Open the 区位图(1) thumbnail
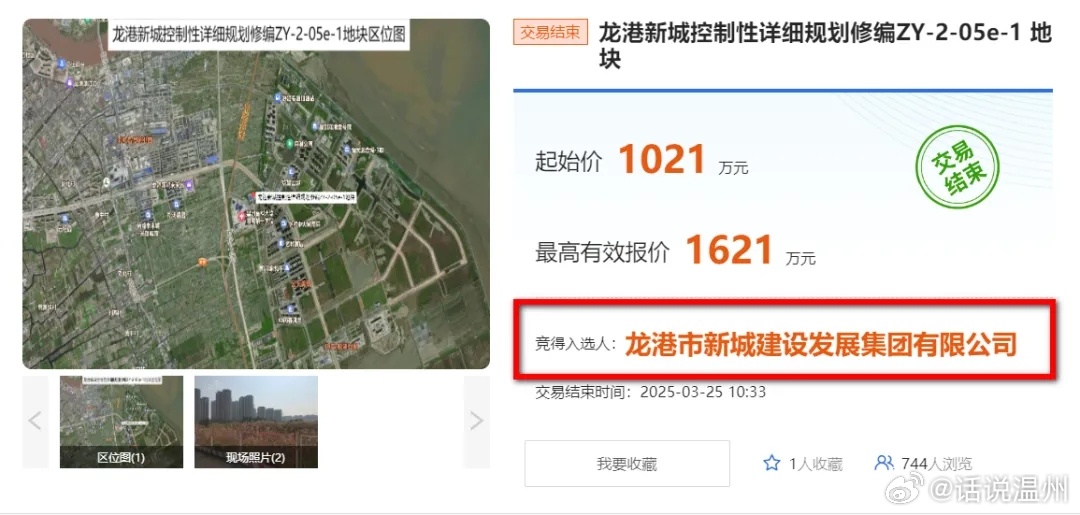This screenshot has width=1080, height=515. tap(121, 421)
